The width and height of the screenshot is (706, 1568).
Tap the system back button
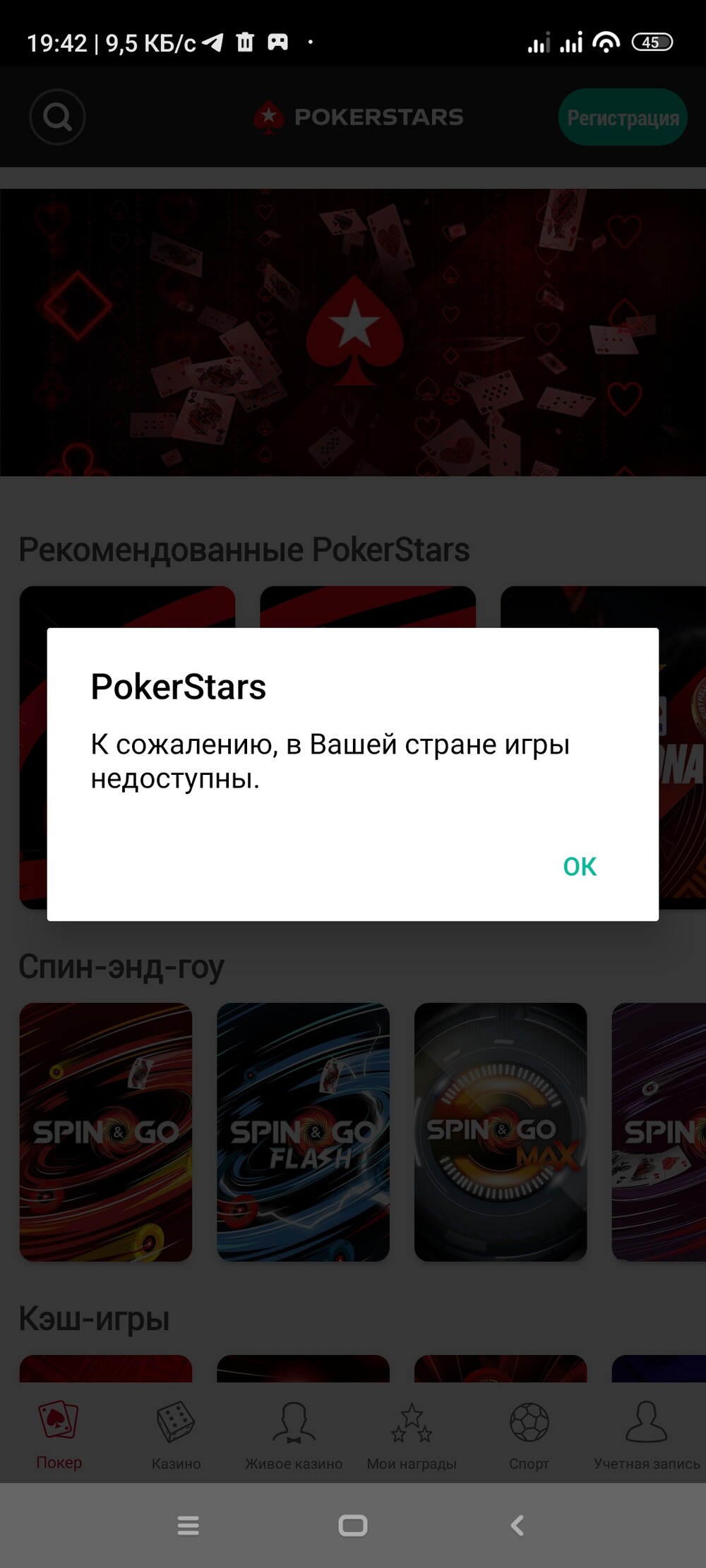coord(517,1526)
